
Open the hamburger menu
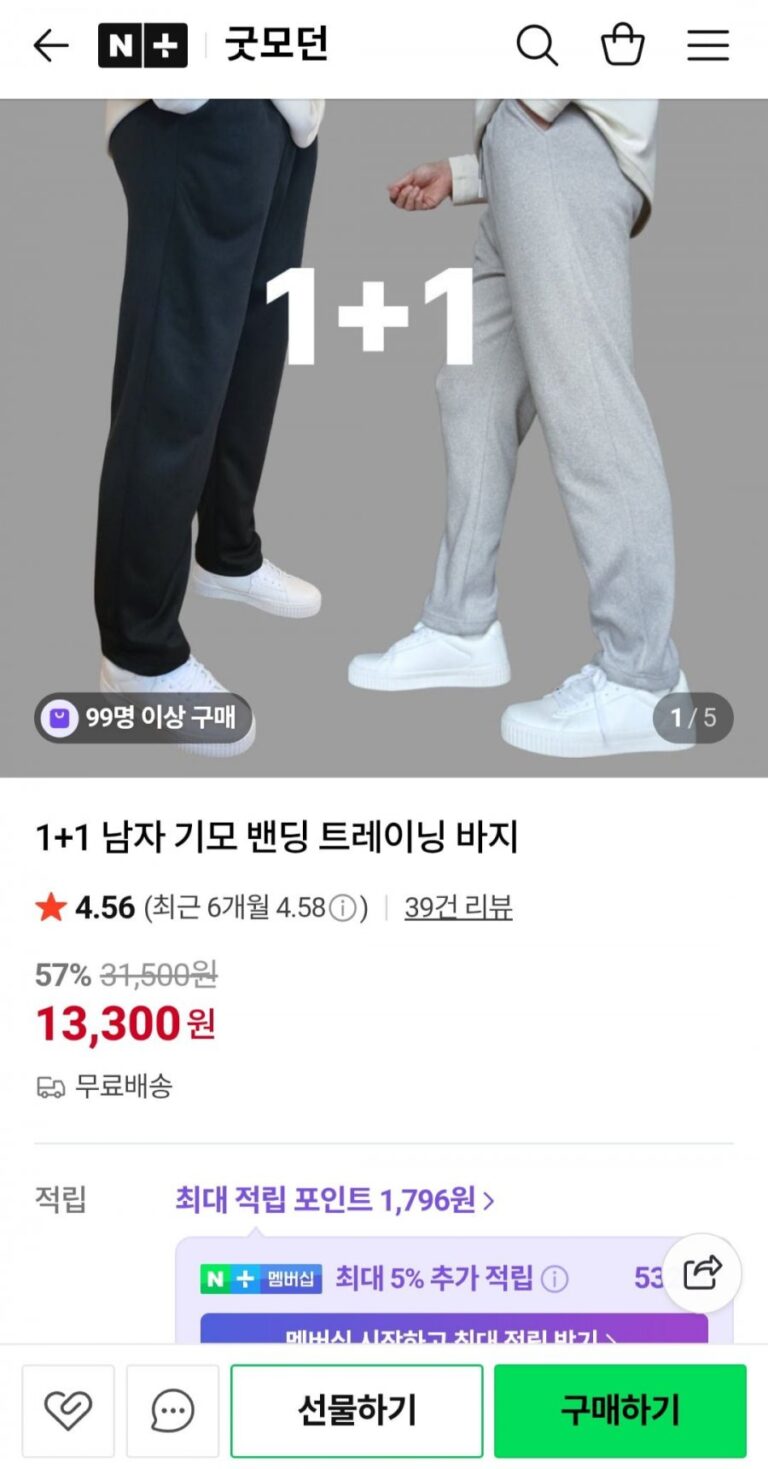(x=708, y=46)
